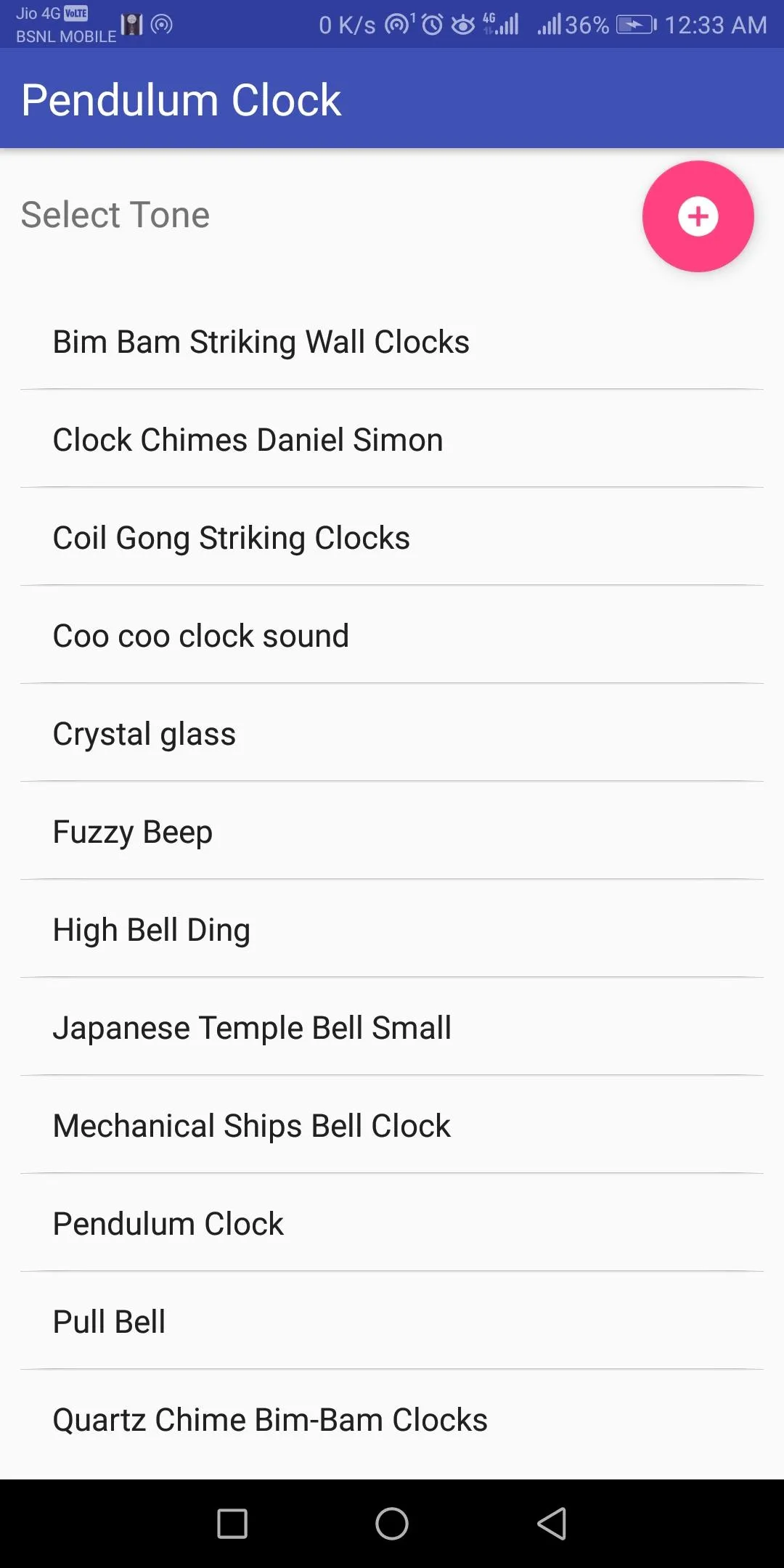
Task: Open recent apps from navigation bar
Action: (x=232, y=1523)
